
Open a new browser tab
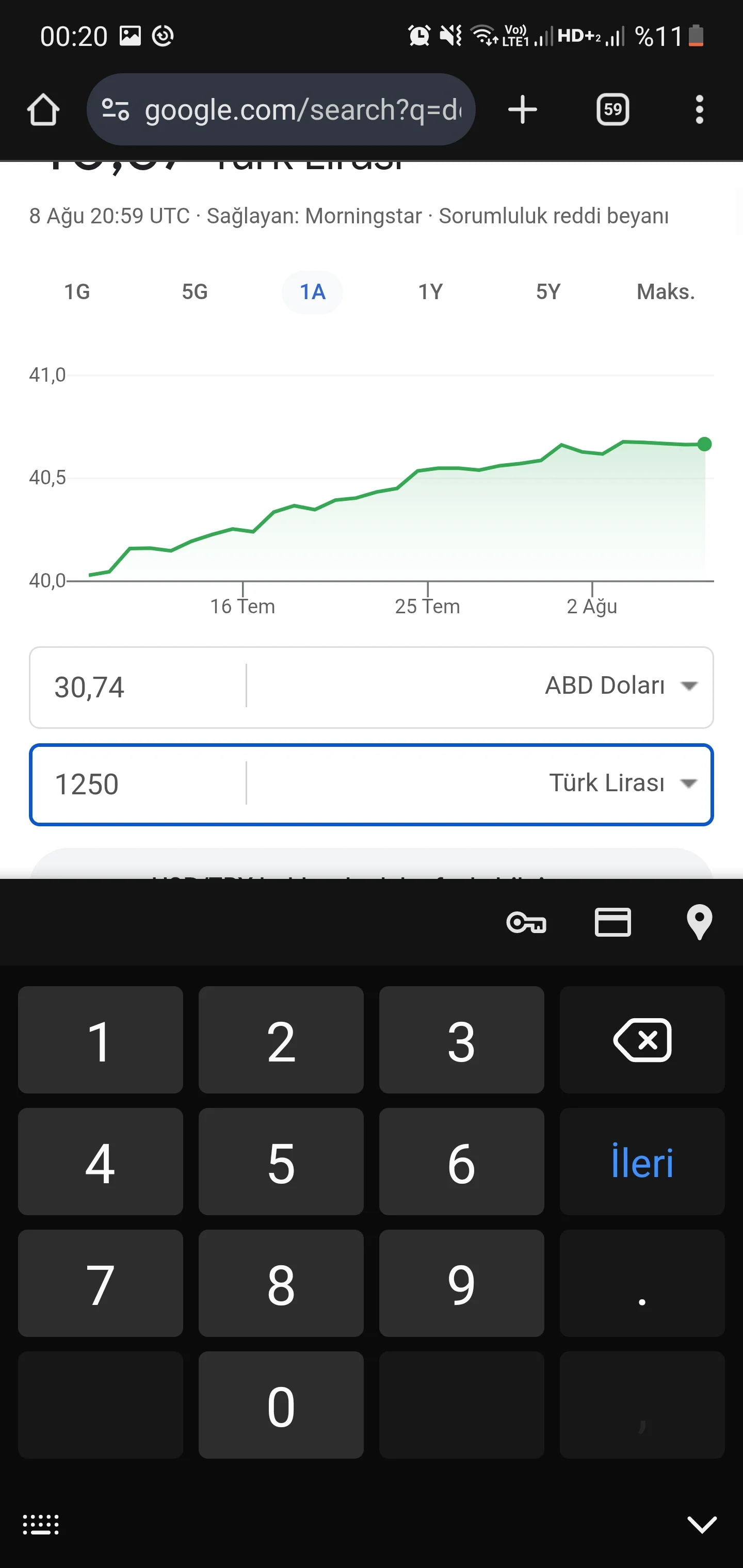click(522, 110)
